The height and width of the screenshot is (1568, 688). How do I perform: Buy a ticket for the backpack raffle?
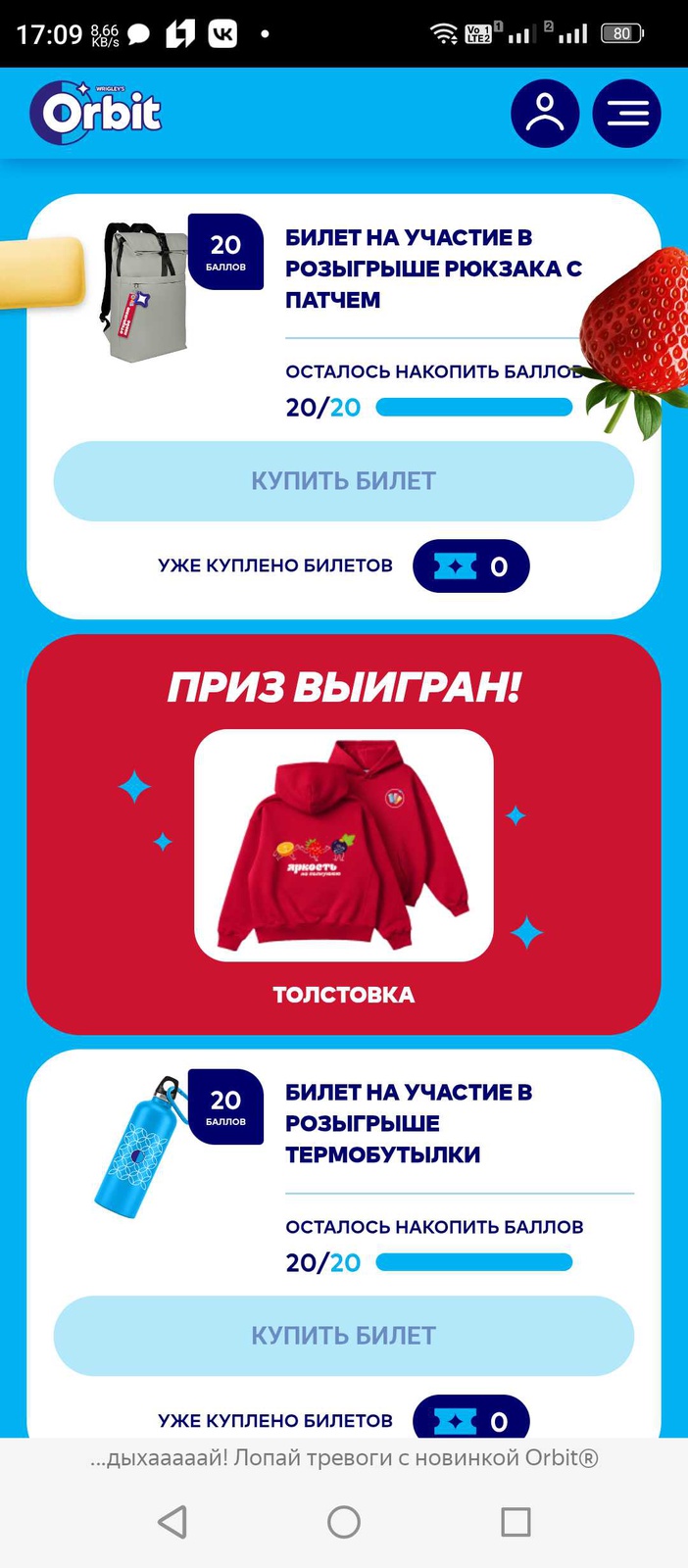[x=343, y=481]
